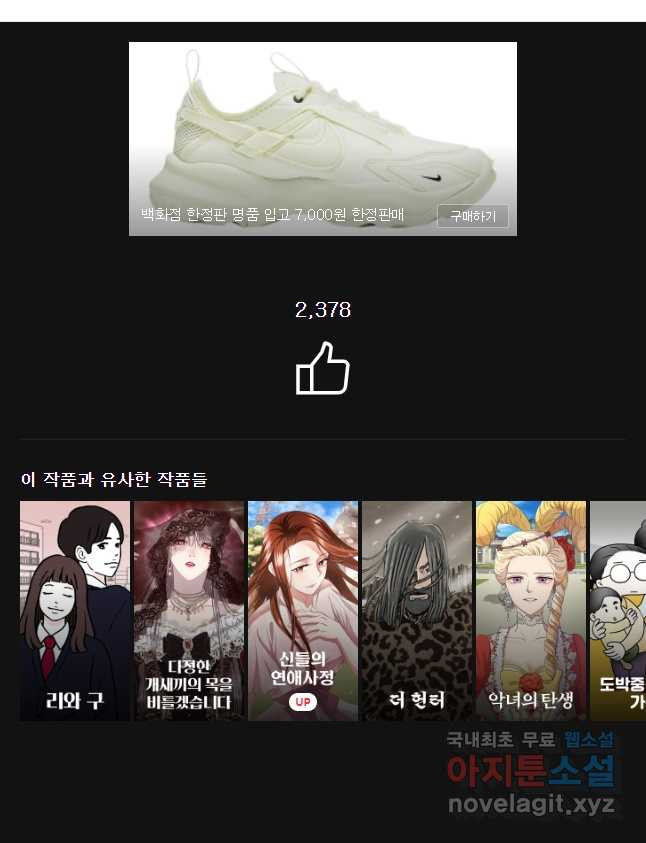Viewport: 646px width, 843px height.
Task: Open the webtoon 악녀의 탄생
Action: pos(530,610)
